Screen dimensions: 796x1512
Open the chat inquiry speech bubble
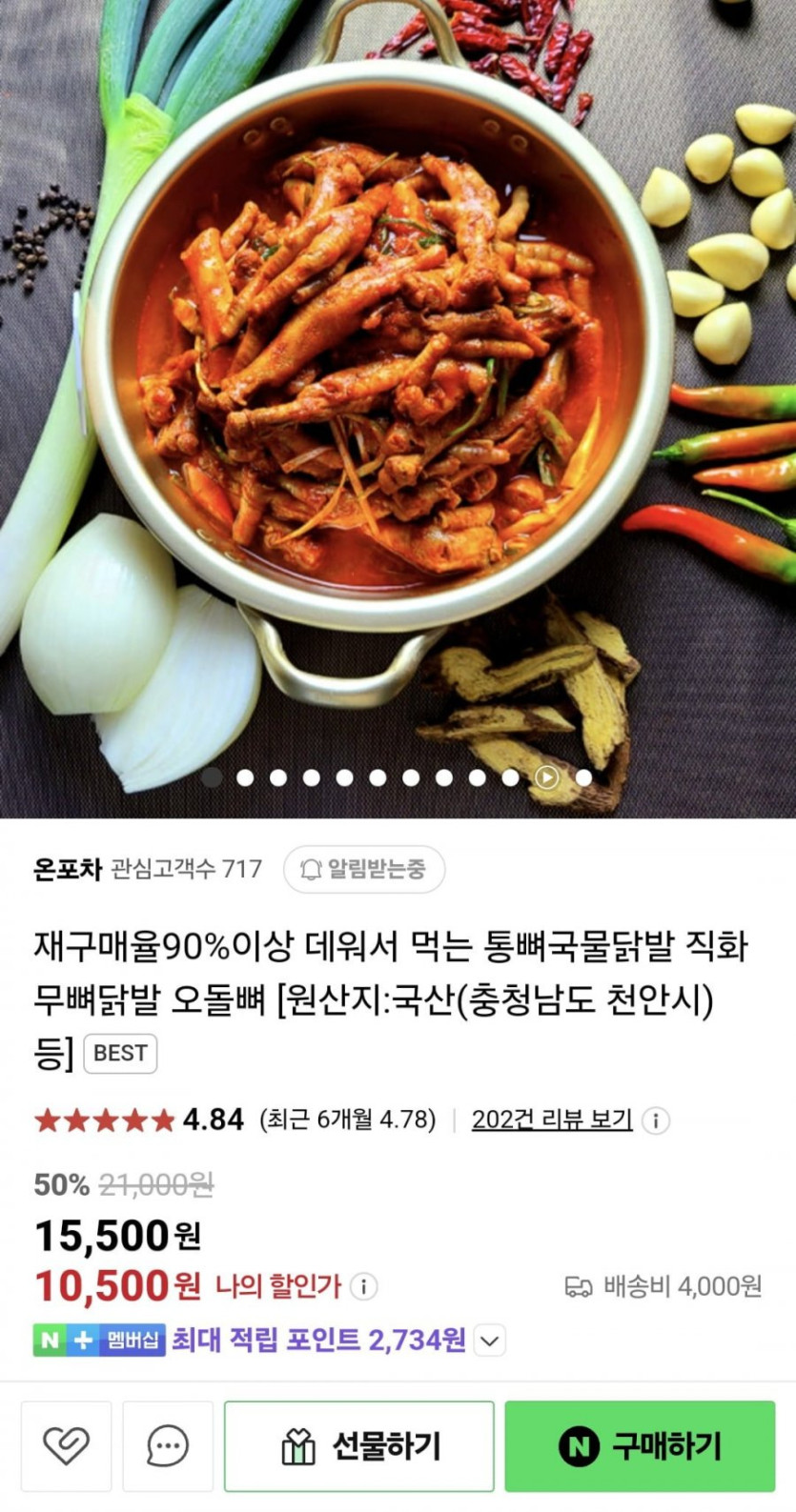pyautogui.click(x=168, y=1446)
